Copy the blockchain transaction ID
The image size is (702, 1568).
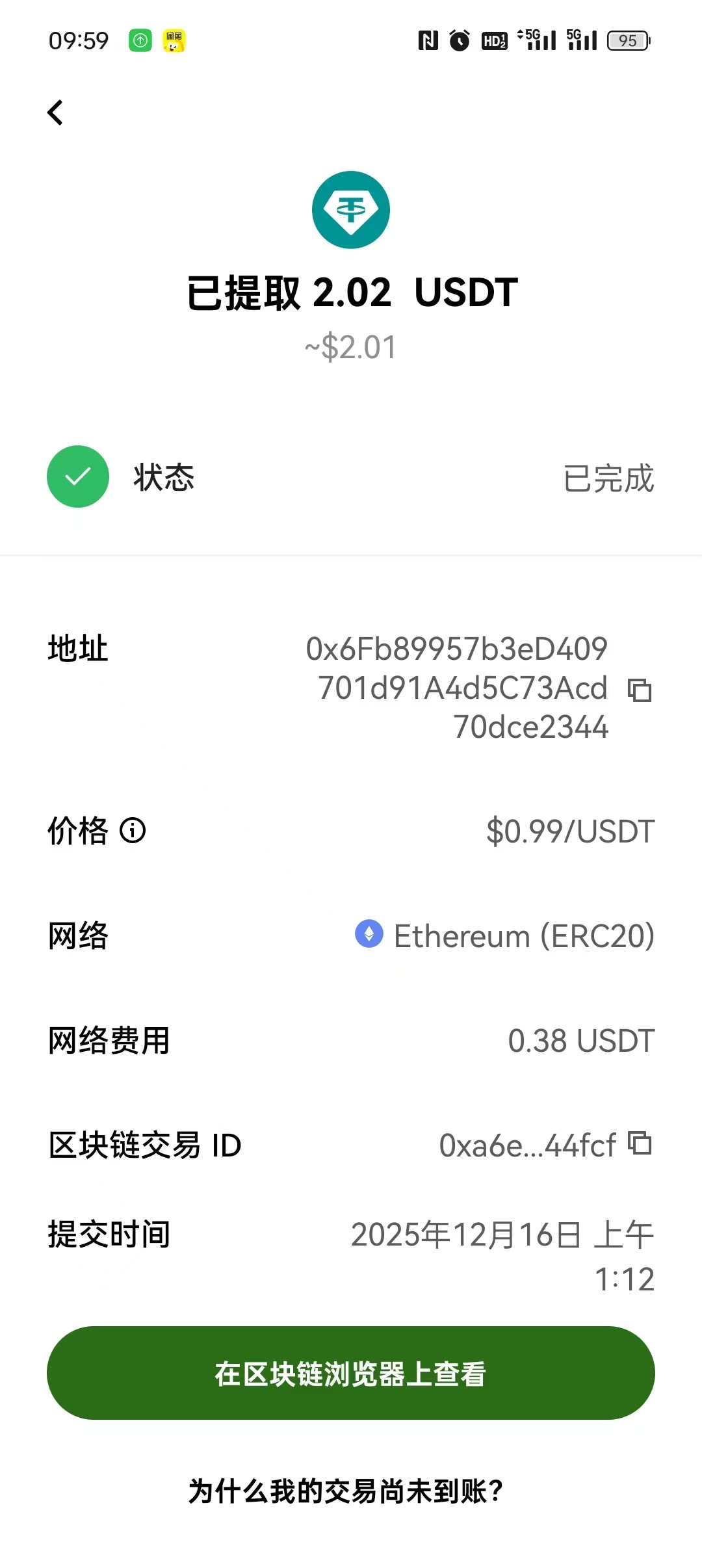coord(640,1143)
